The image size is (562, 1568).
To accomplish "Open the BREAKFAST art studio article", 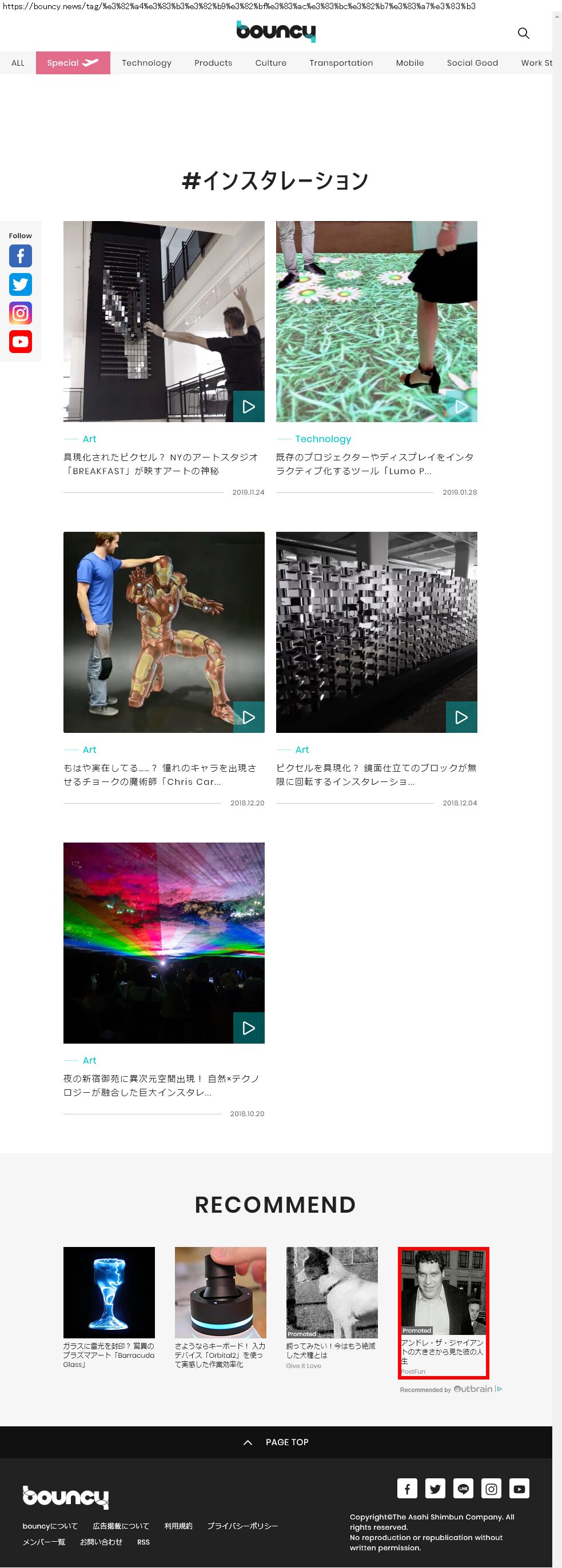I will (x=164, y=322).
